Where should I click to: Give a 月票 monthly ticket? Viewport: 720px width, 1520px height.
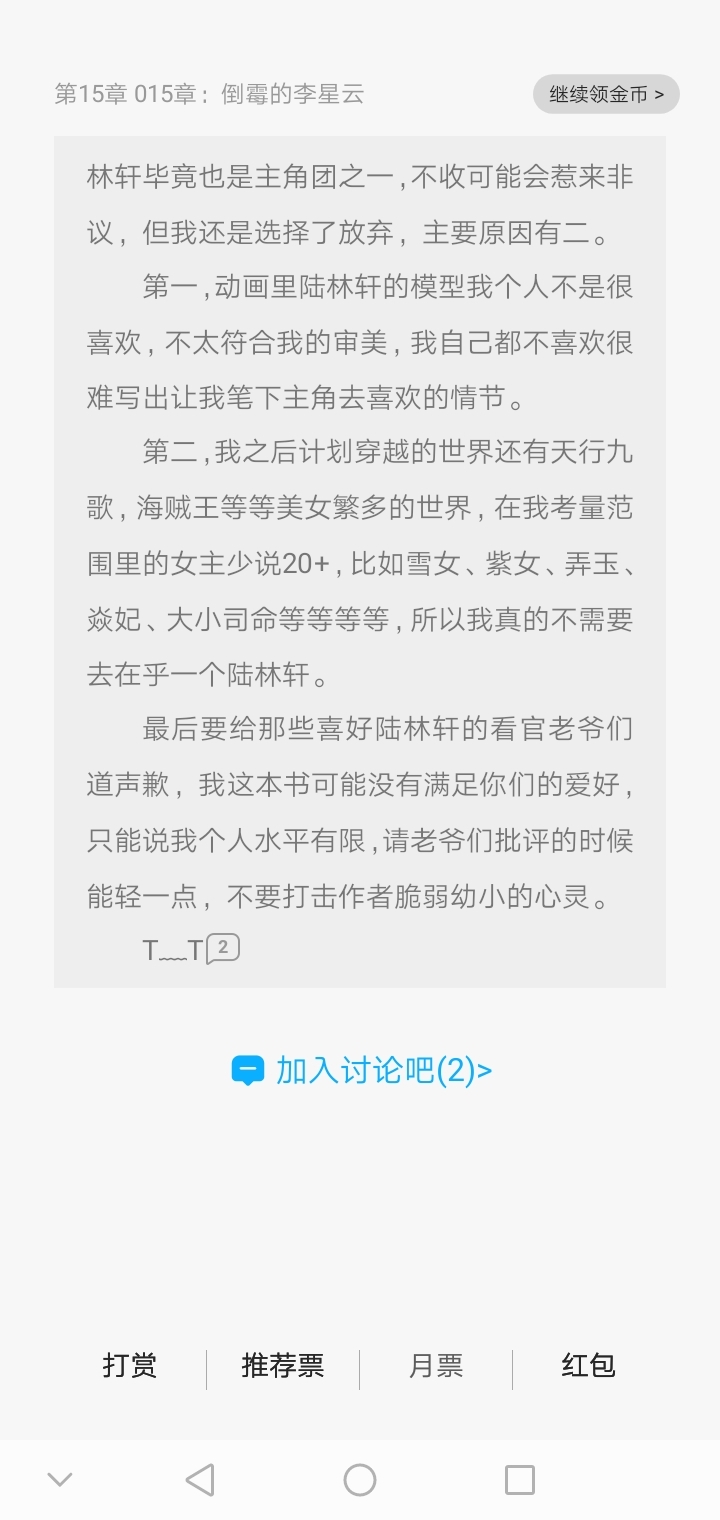pos(436,1366)
